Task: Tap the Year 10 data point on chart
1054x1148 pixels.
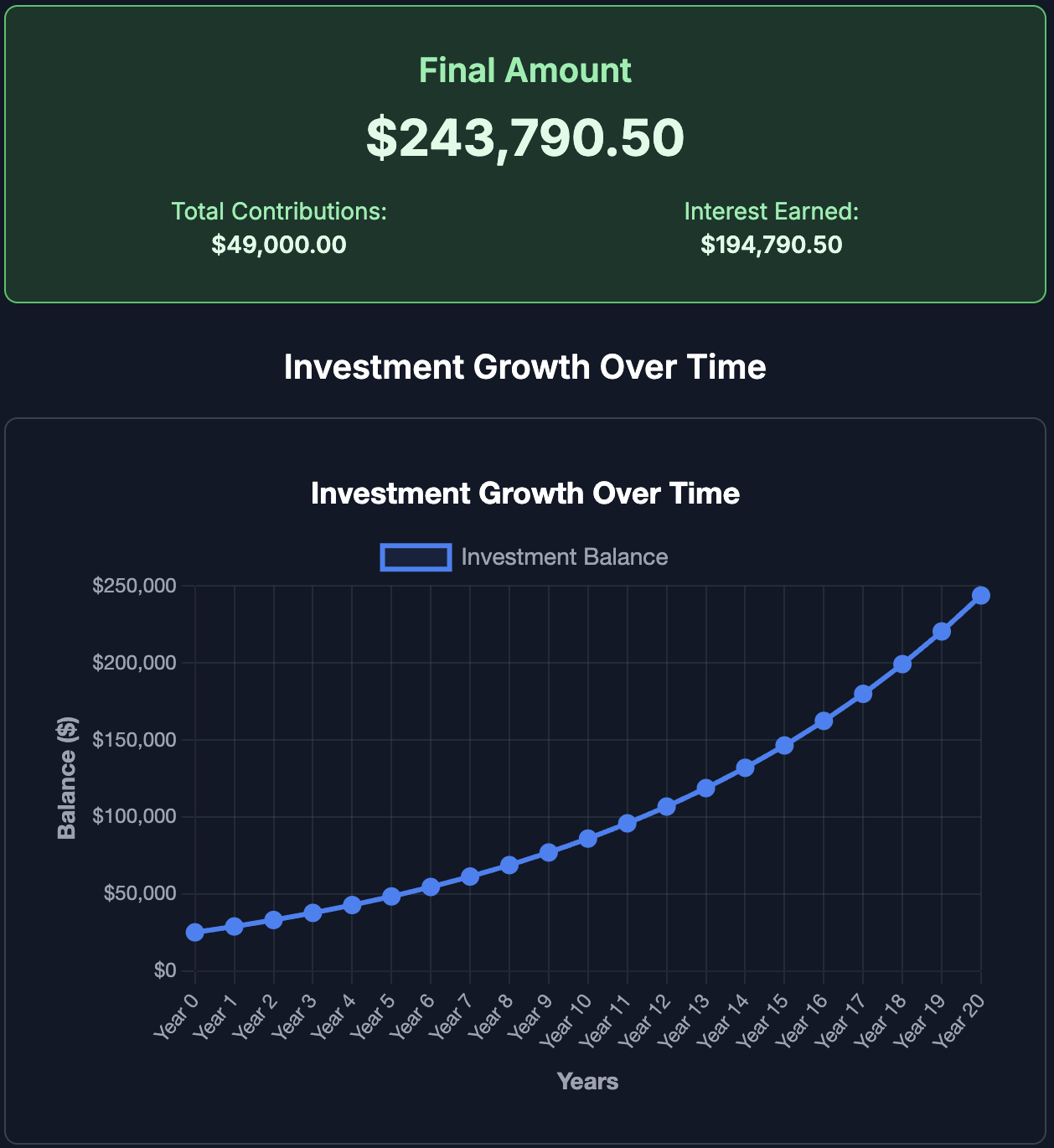Action: (x=587, y=838)
